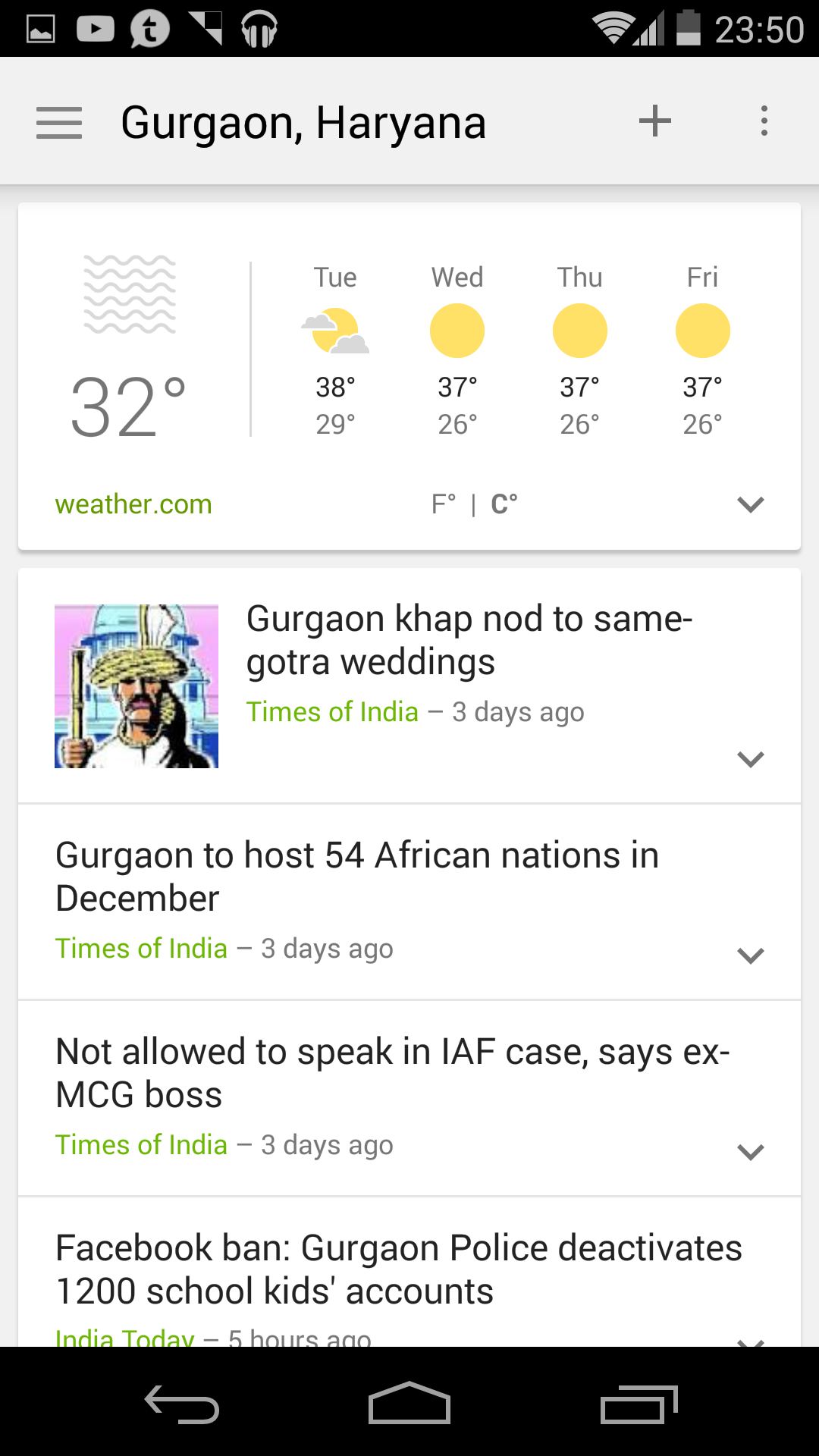Expand the IAF case headline chevron
This screenshot has width=819, height=1456.
pos(750,1152)
